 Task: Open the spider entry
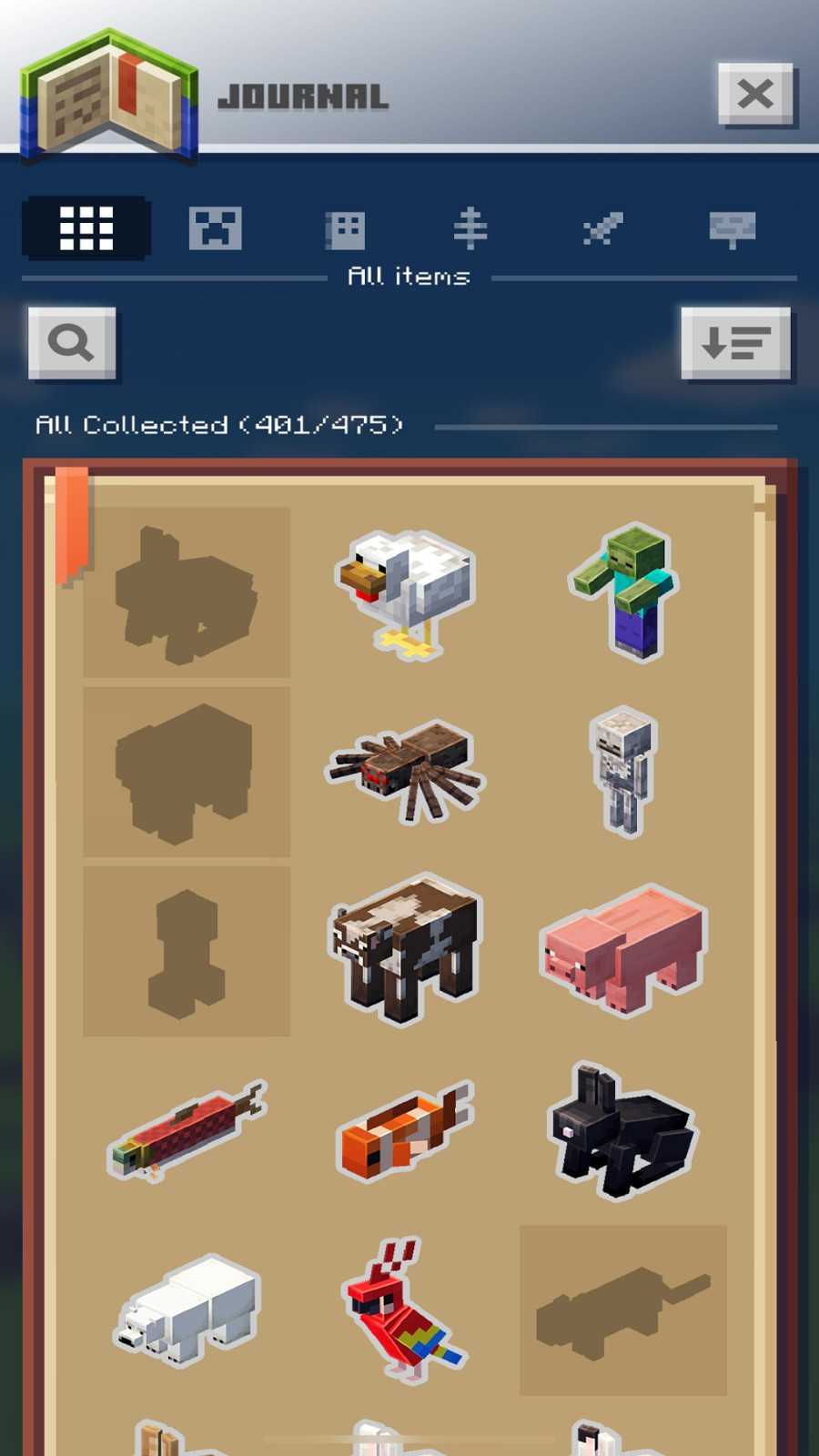406,770
